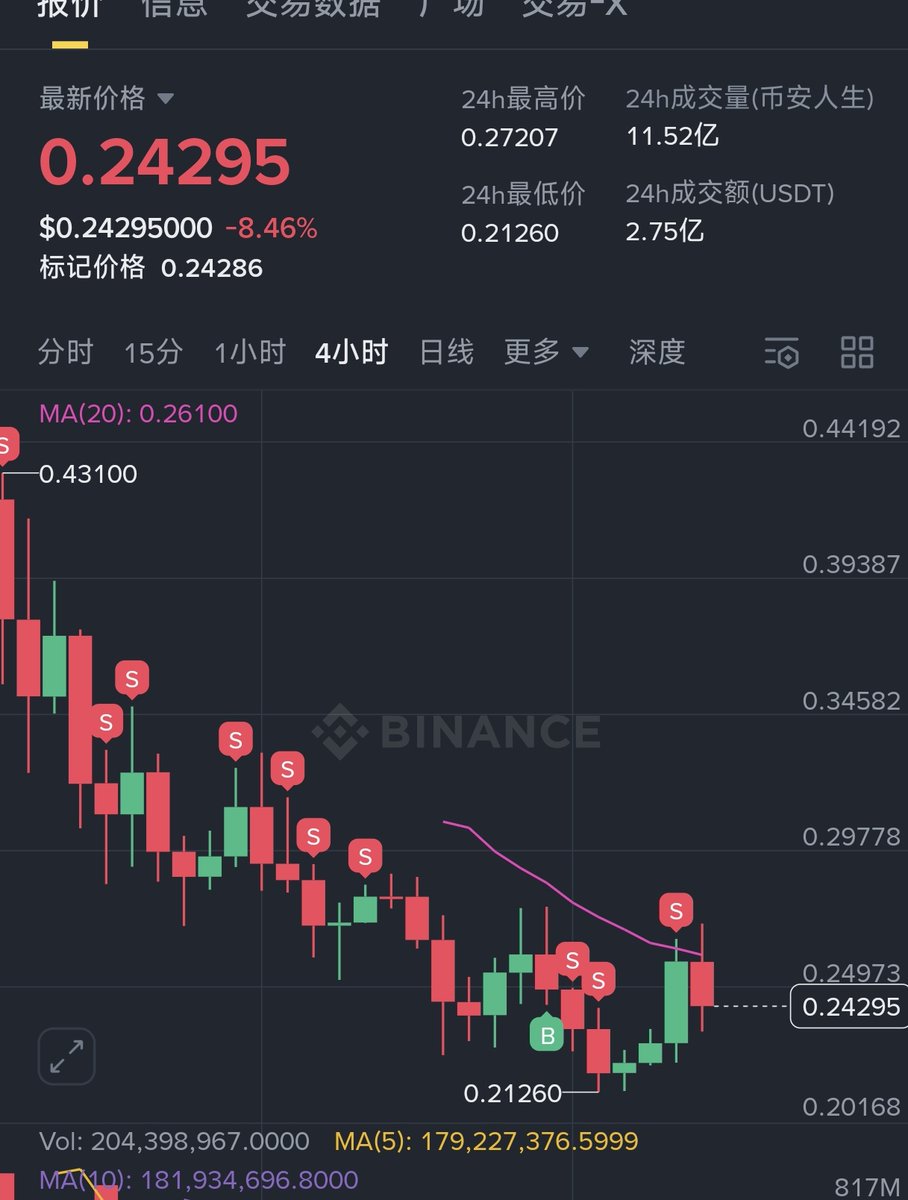Screen dimensions: 908x1200
Task: Open chart indicator settings icon
Action: 781,353
